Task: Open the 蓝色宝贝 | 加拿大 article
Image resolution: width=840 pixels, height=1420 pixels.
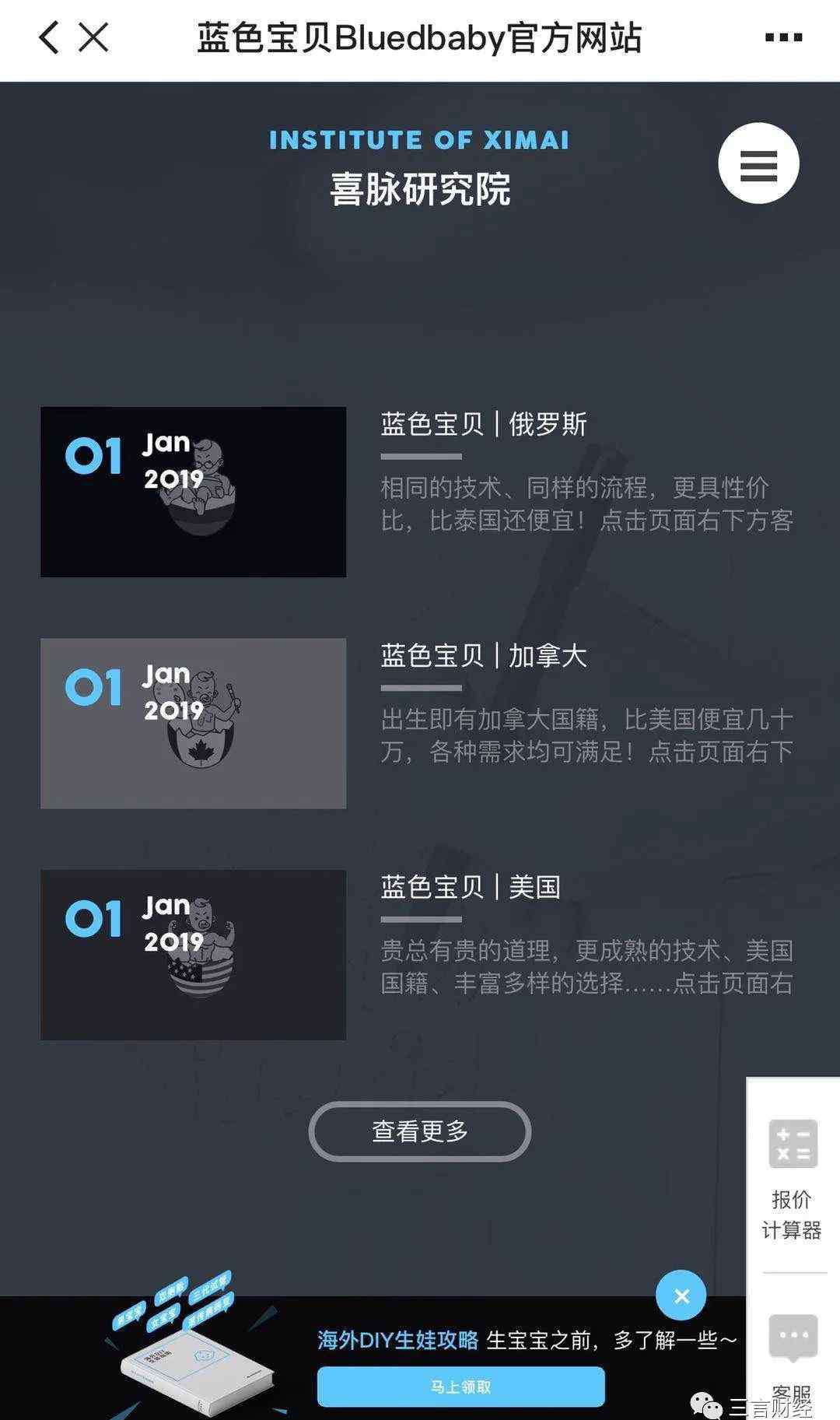Action: pos(483,656)
